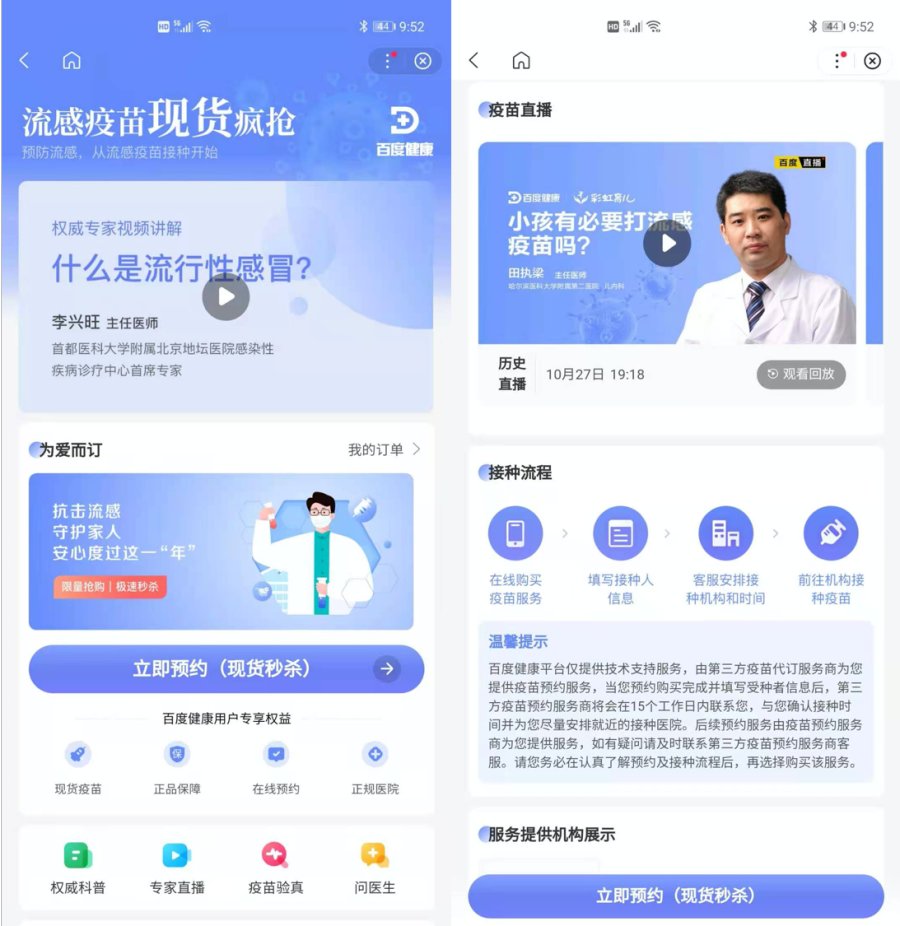Open 权威科普 section
This screenshot has height=926, width=900.
pos(78,868)
